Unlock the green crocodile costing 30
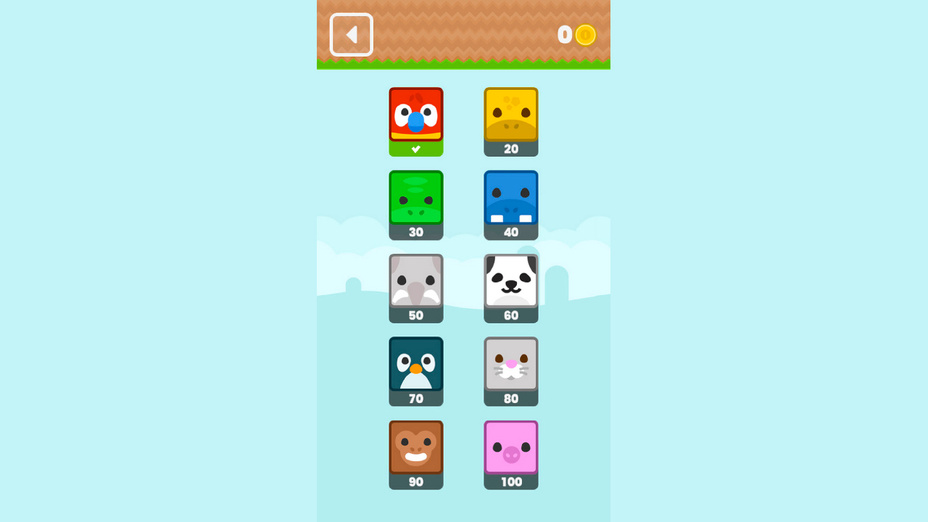The image size is (928, 522). pos(416,204)
